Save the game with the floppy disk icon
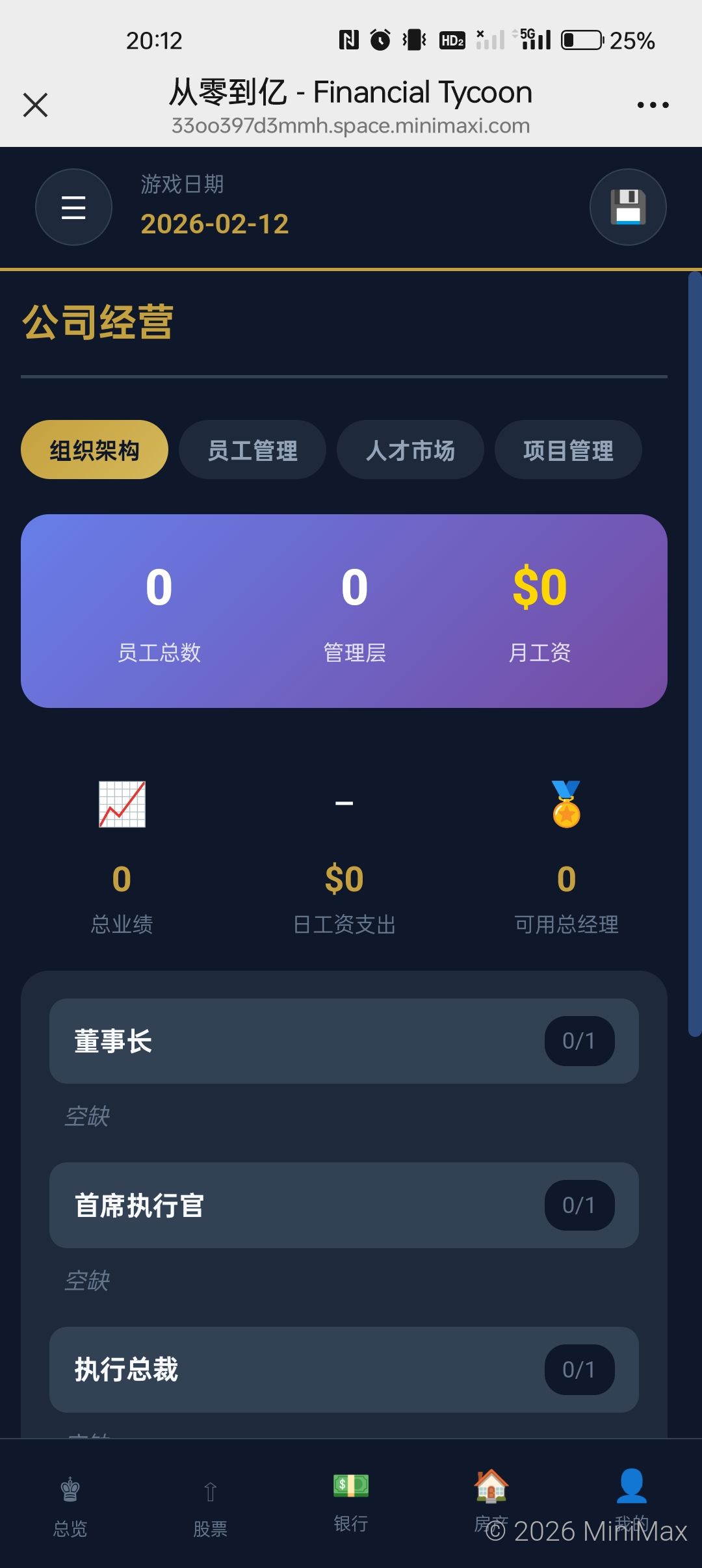The width and height of the screenshot is (702, 1568). point(627,207)
